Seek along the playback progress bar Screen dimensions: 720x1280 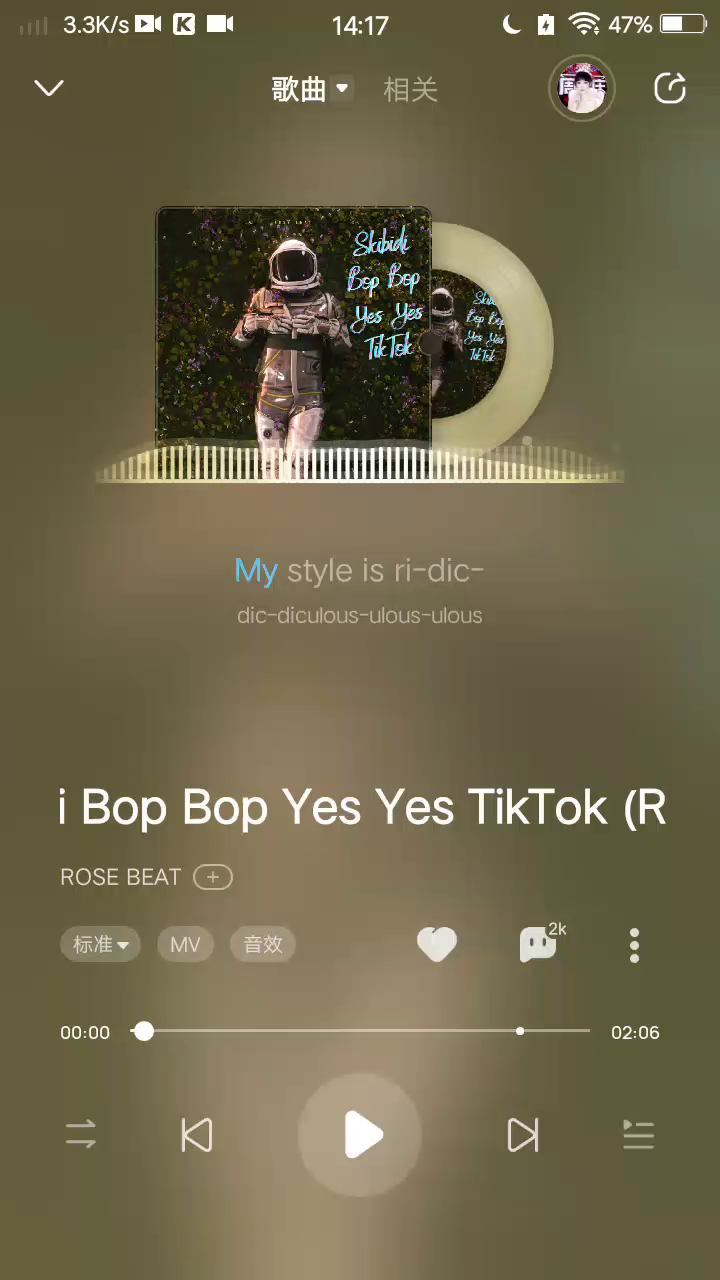tap(360, 1031)
